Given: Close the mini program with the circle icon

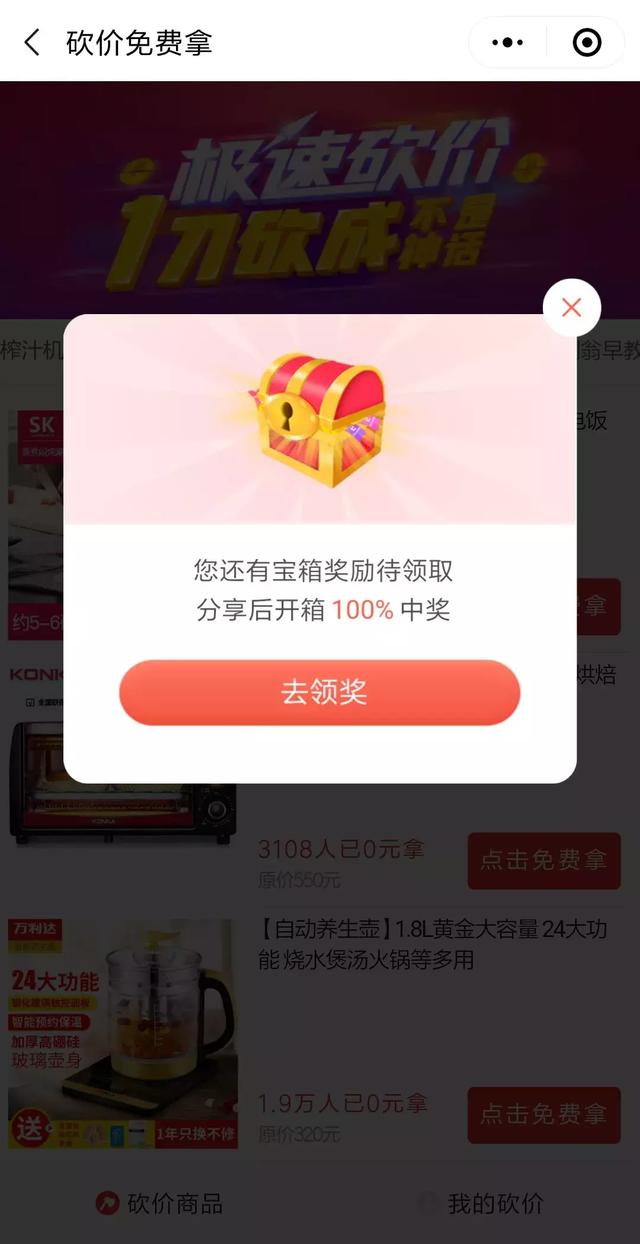Looking at the screenshot, I should click(x=587, y=43).
